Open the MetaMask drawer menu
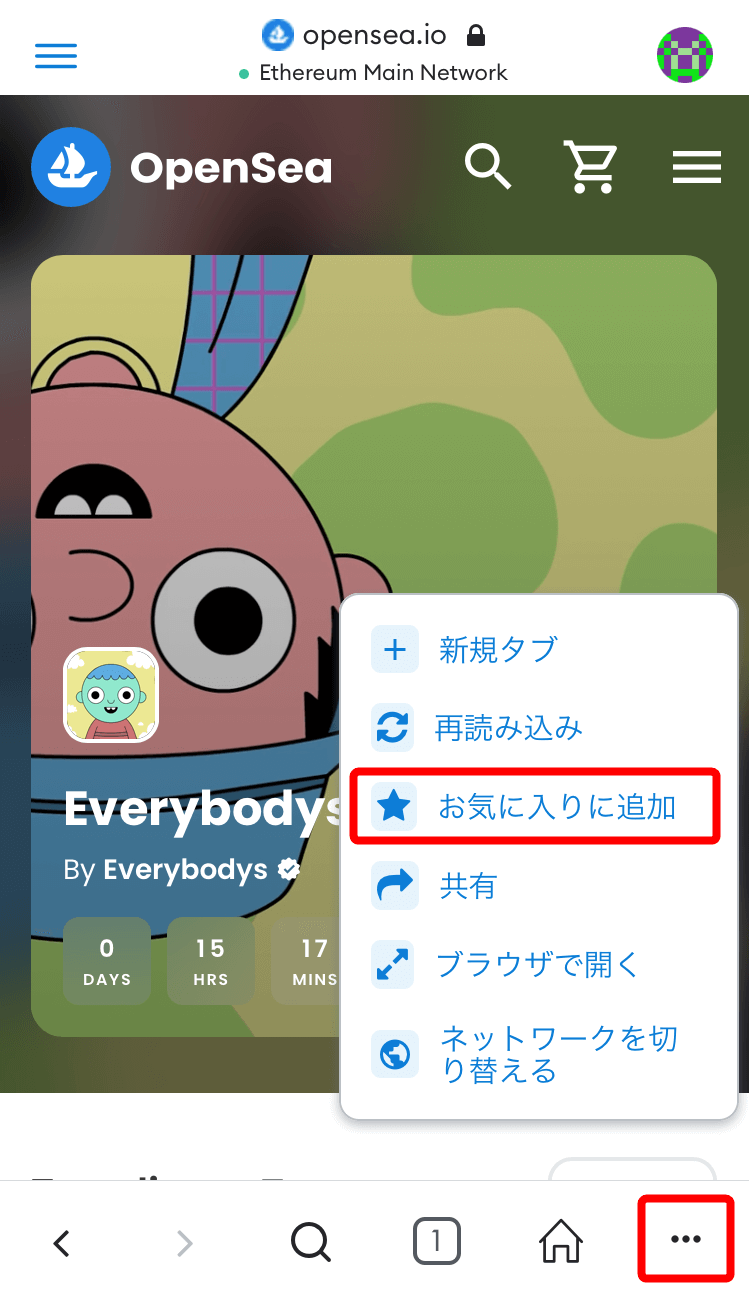749x1301 pixels. pyautogui.click(x=56, y=55)
